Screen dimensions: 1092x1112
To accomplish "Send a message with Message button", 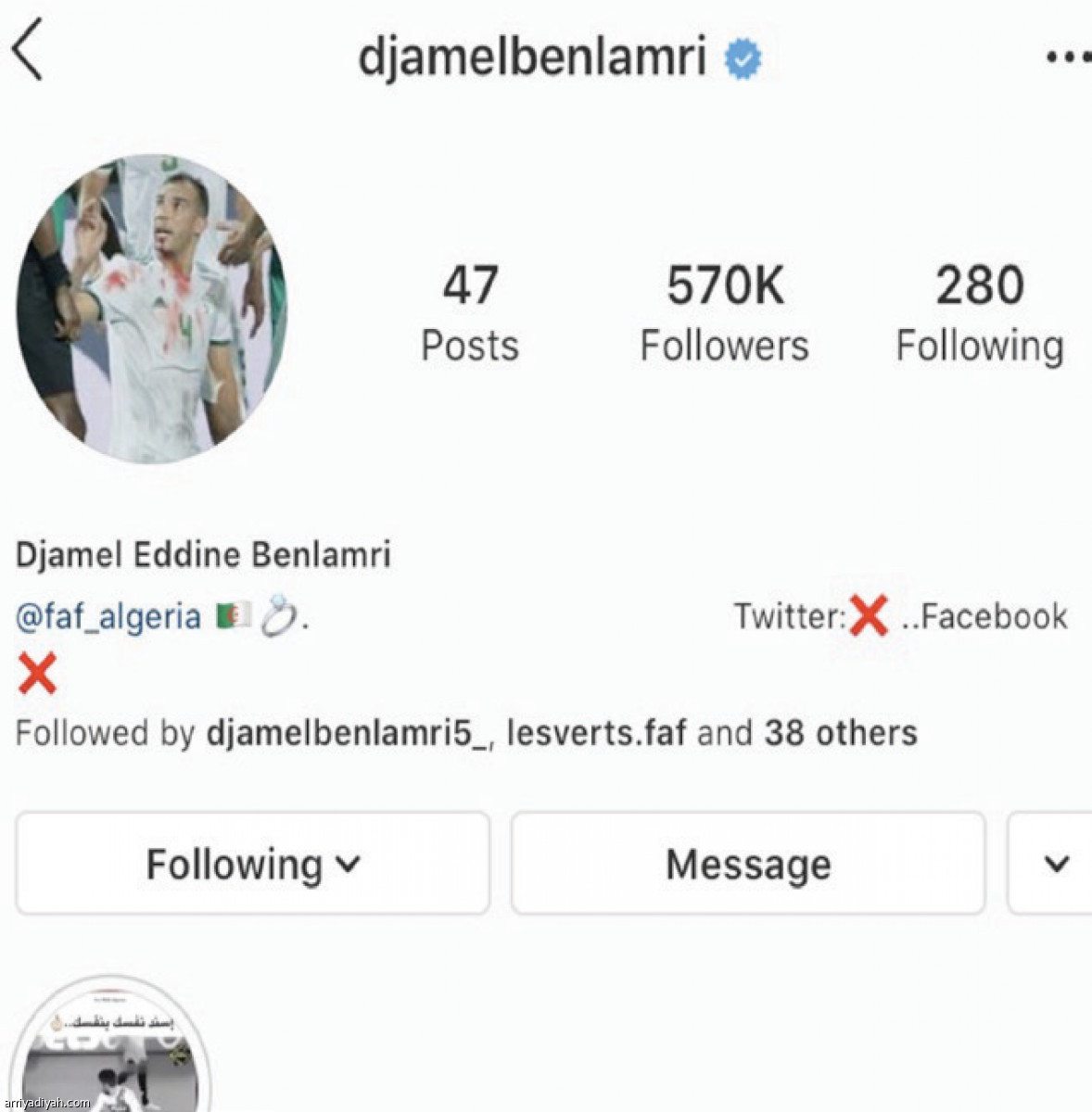I will (747, 864).
